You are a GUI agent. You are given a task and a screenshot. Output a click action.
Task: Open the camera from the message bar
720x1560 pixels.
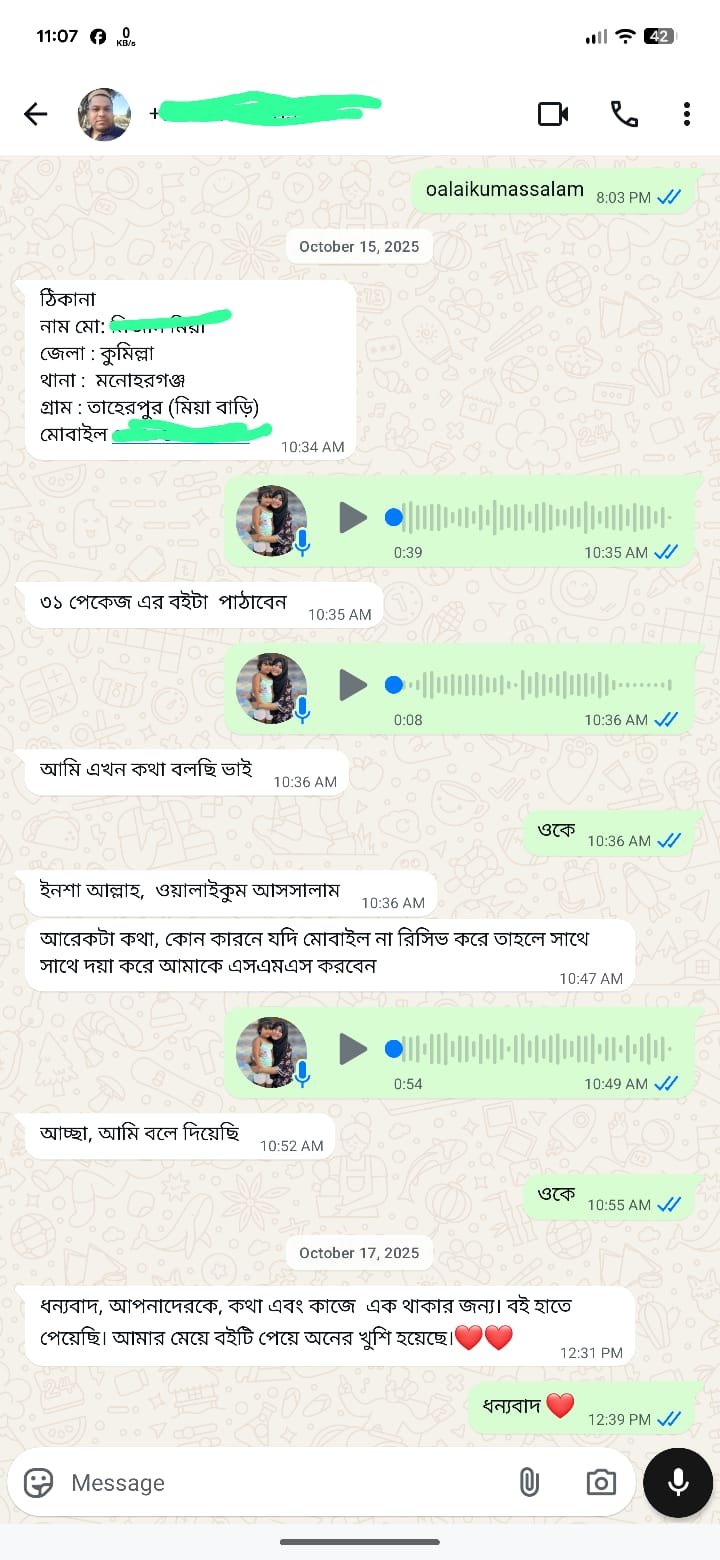pos(601,1482)
